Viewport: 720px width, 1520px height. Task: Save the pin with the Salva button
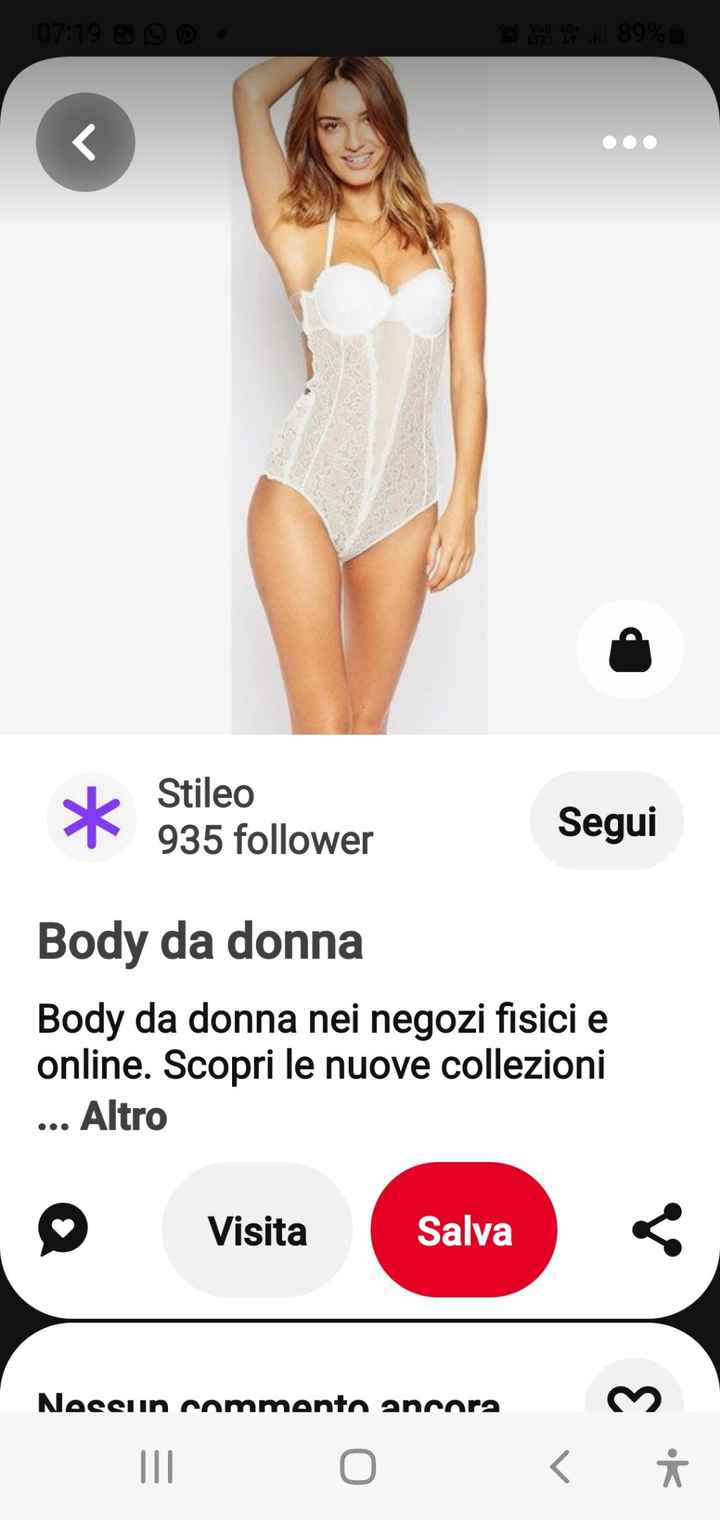(x=463, y=1229)
